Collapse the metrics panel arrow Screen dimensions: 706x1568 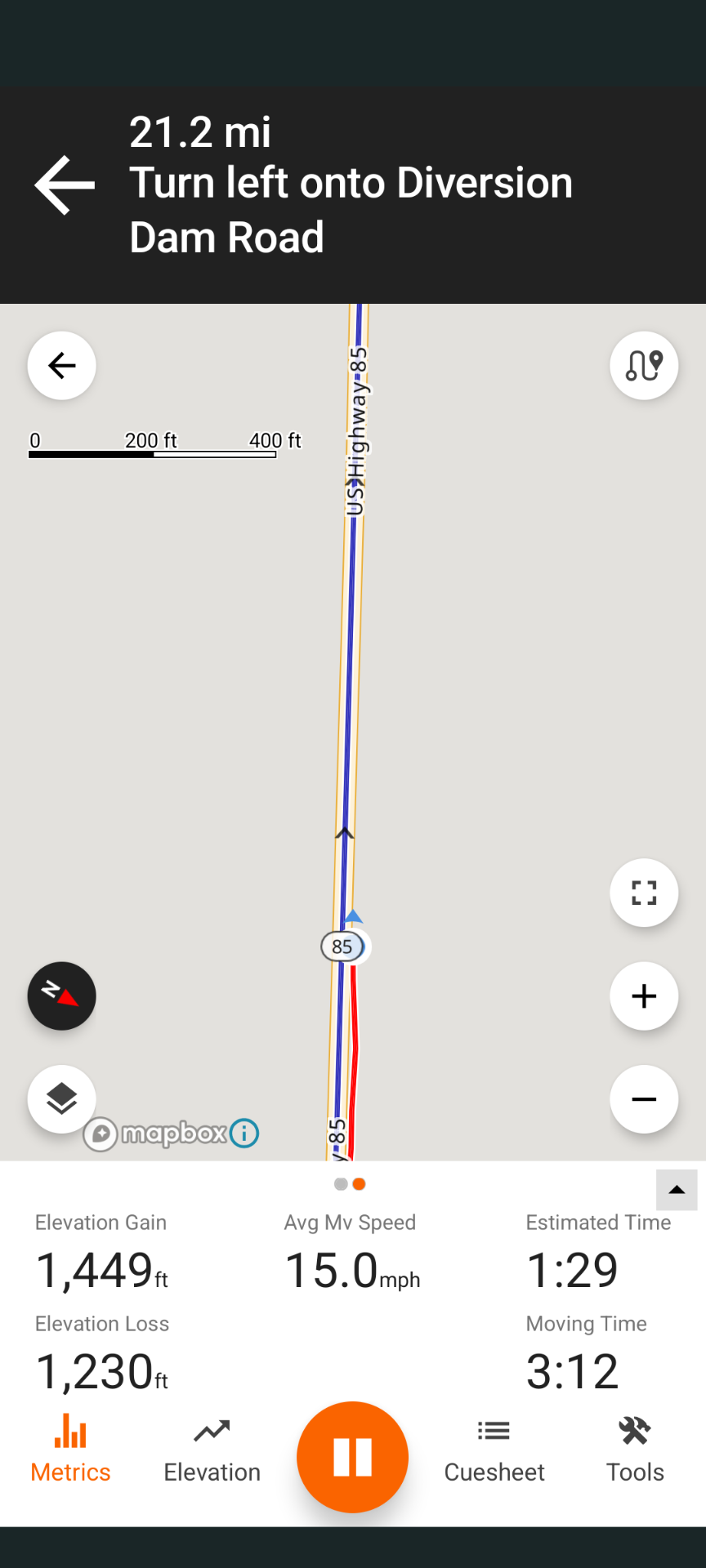(x=677, y=1189)
